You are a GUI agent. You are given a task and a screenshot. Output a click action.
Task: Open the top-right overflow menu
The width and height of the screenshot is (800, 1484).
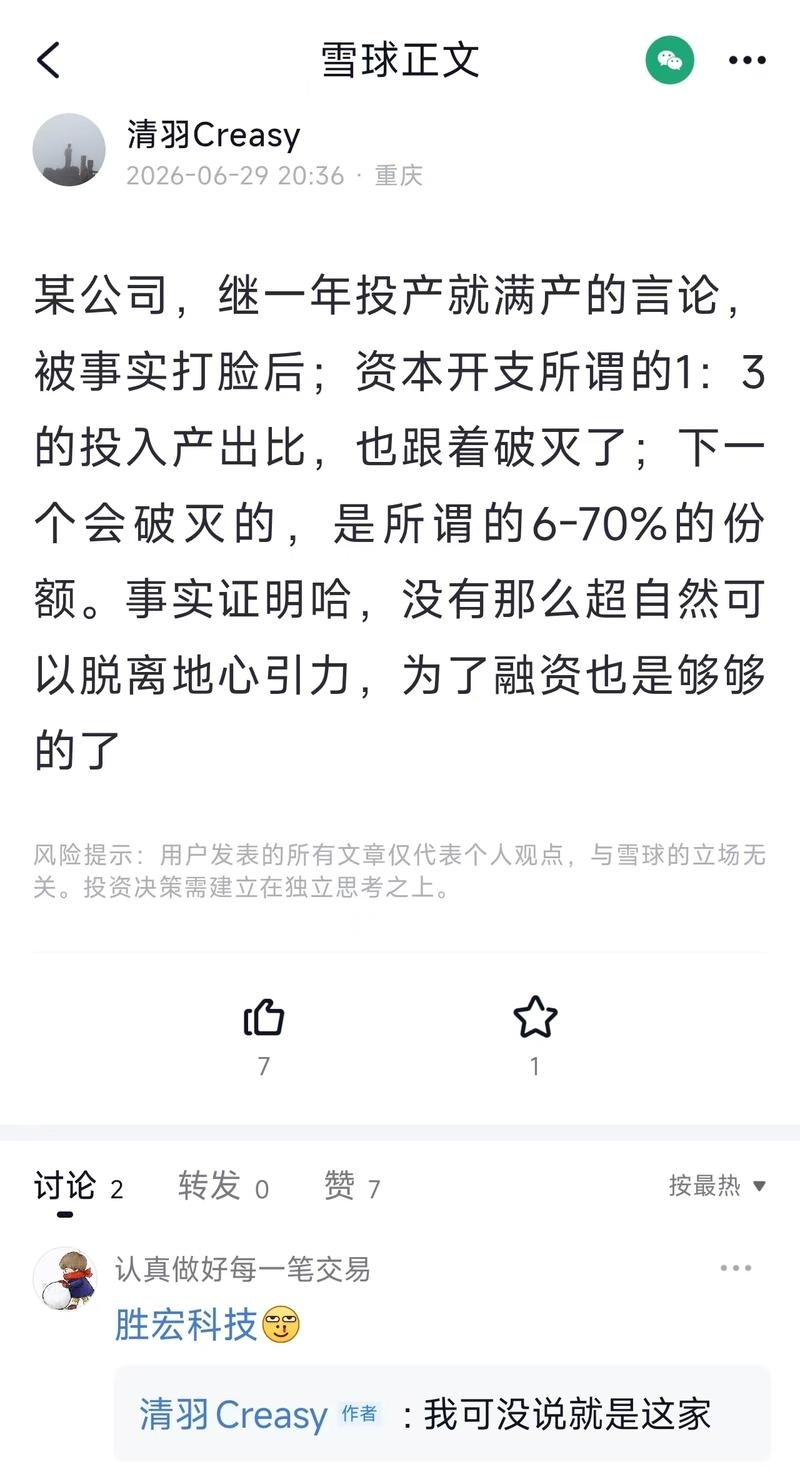[x=747, y=61]
